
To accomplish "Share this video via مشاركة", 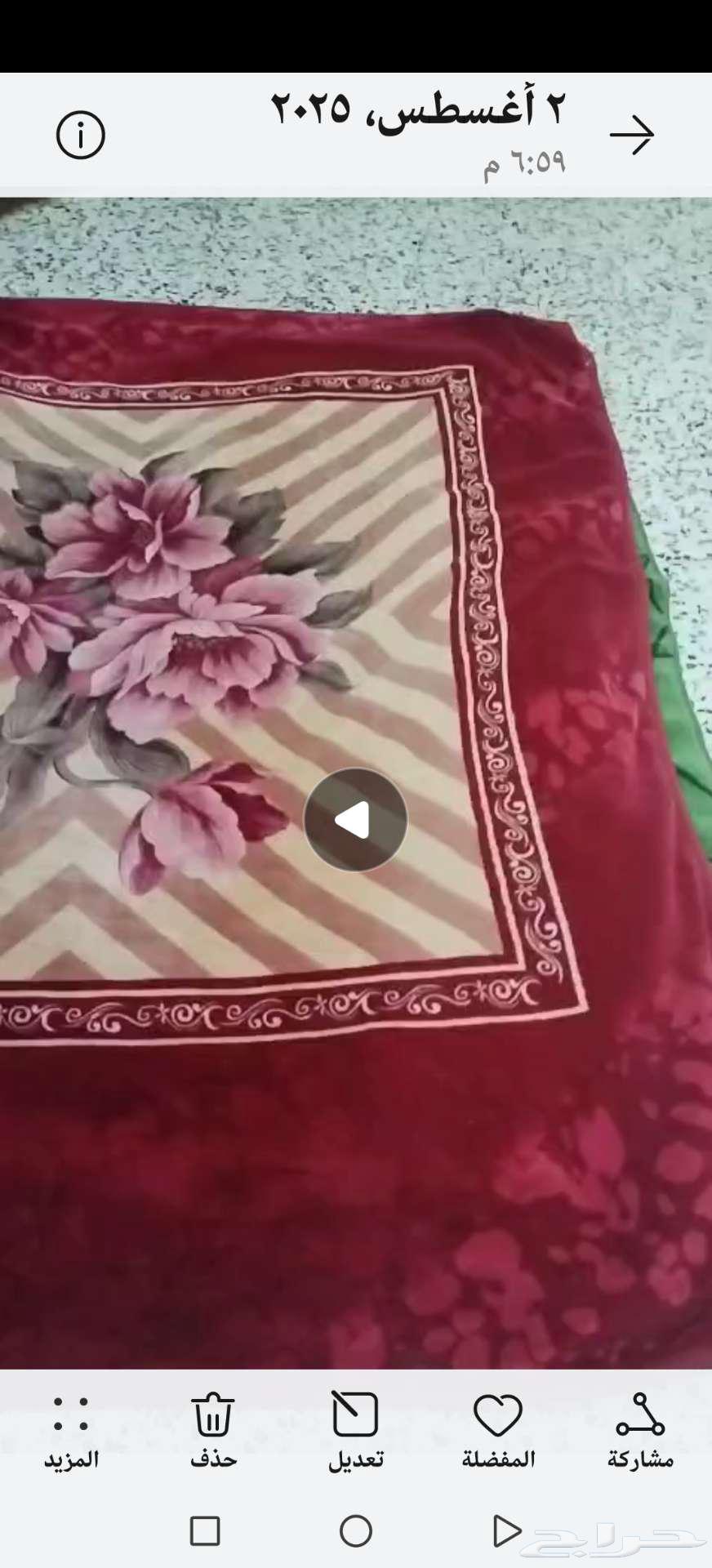I will click(640, 1430).
